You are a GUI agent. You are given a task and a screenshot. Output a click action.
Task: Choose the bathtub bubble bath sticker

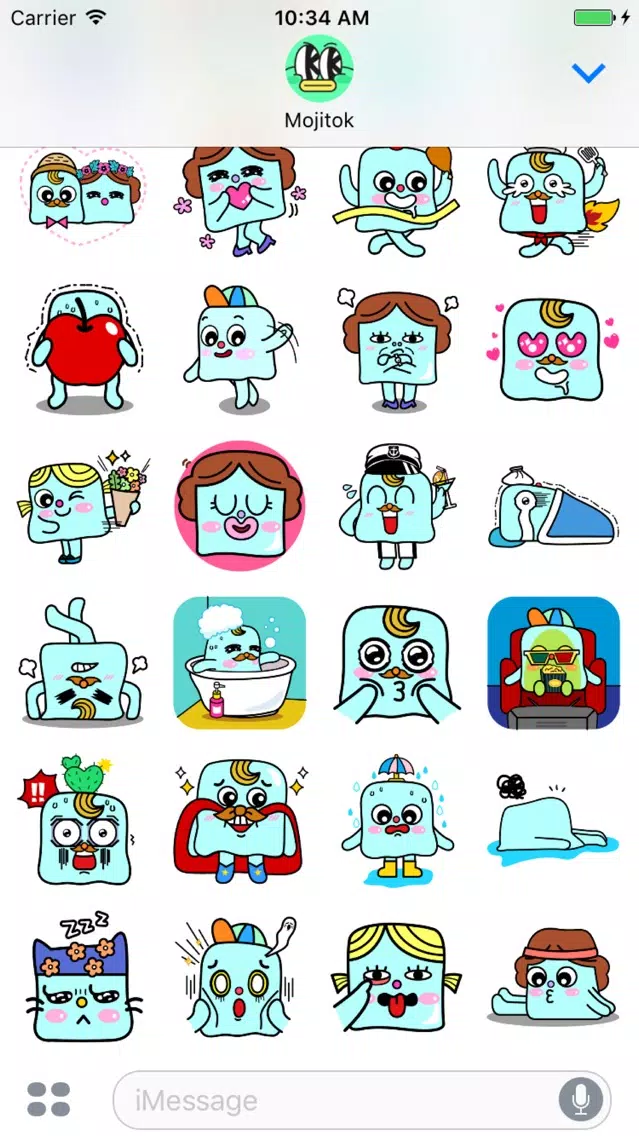pos(241,662)
